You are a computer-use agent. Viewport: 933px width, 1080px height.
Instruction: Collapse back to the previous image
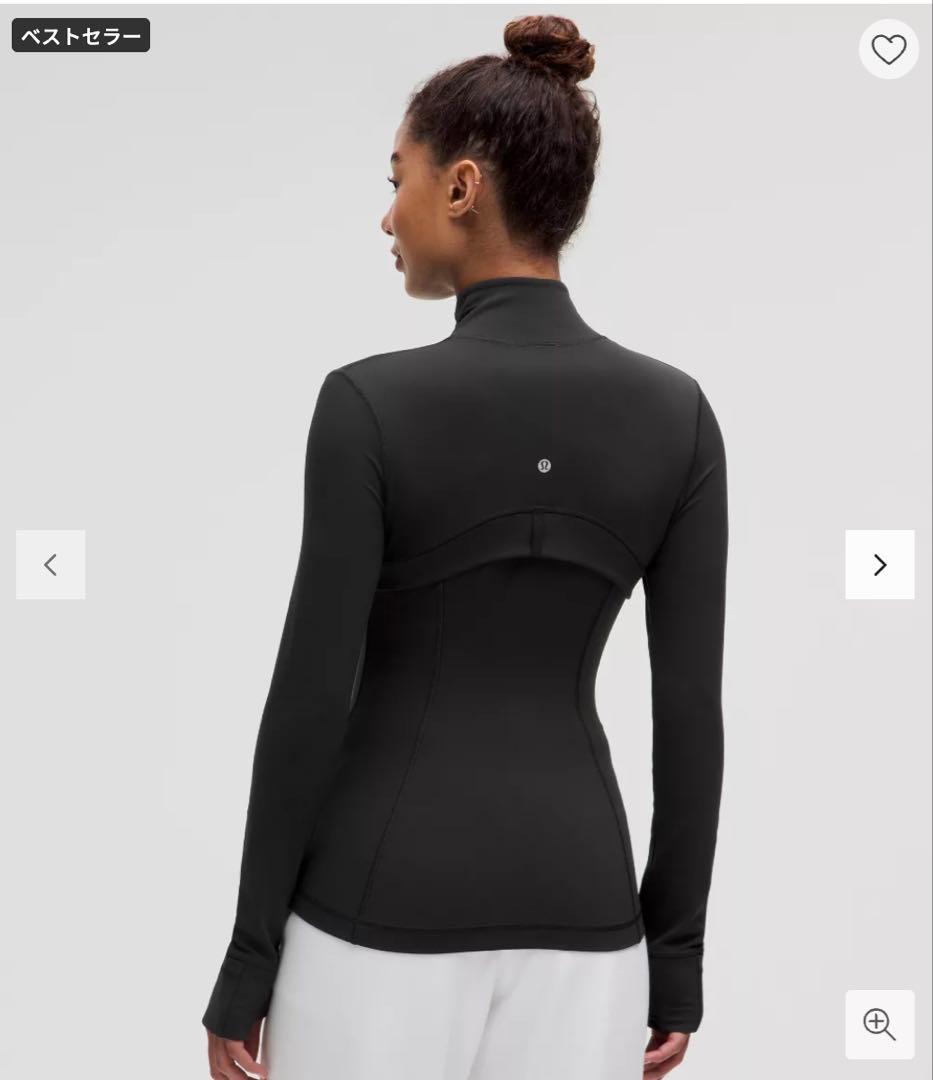[x=50, y=564]
